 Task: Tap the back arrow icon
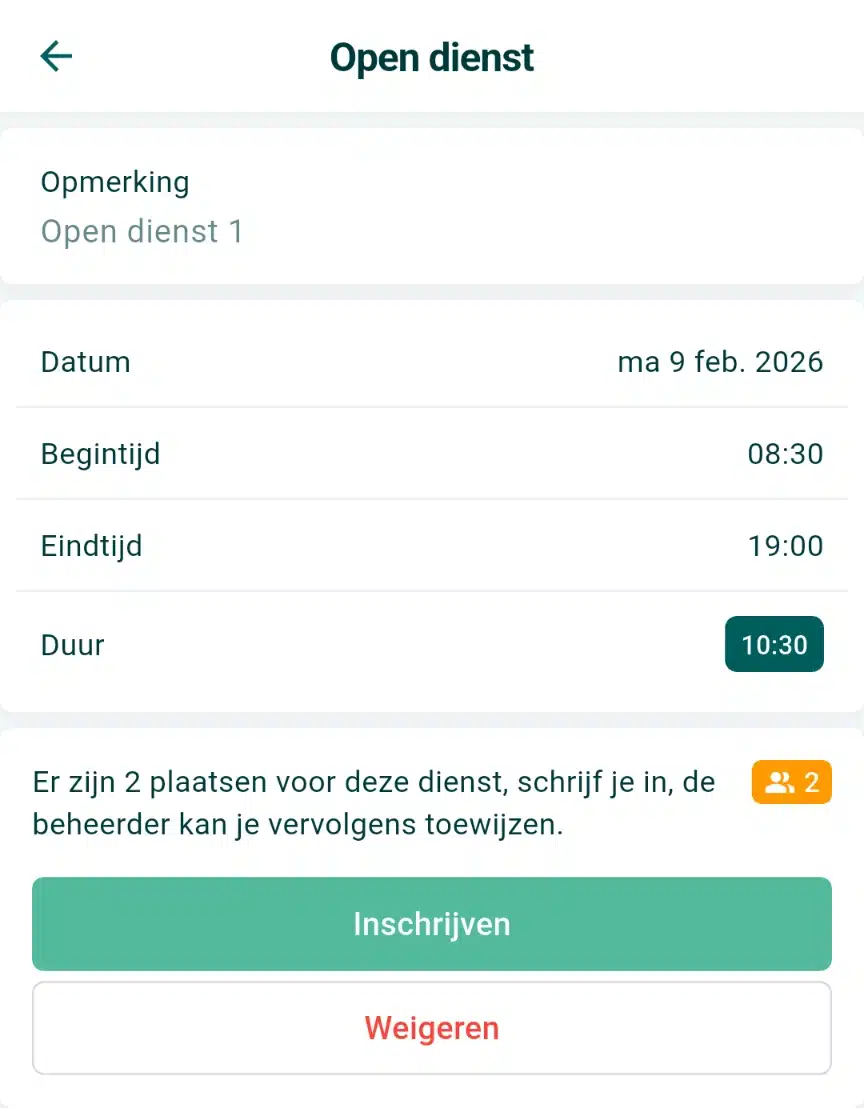coord(56,57)
